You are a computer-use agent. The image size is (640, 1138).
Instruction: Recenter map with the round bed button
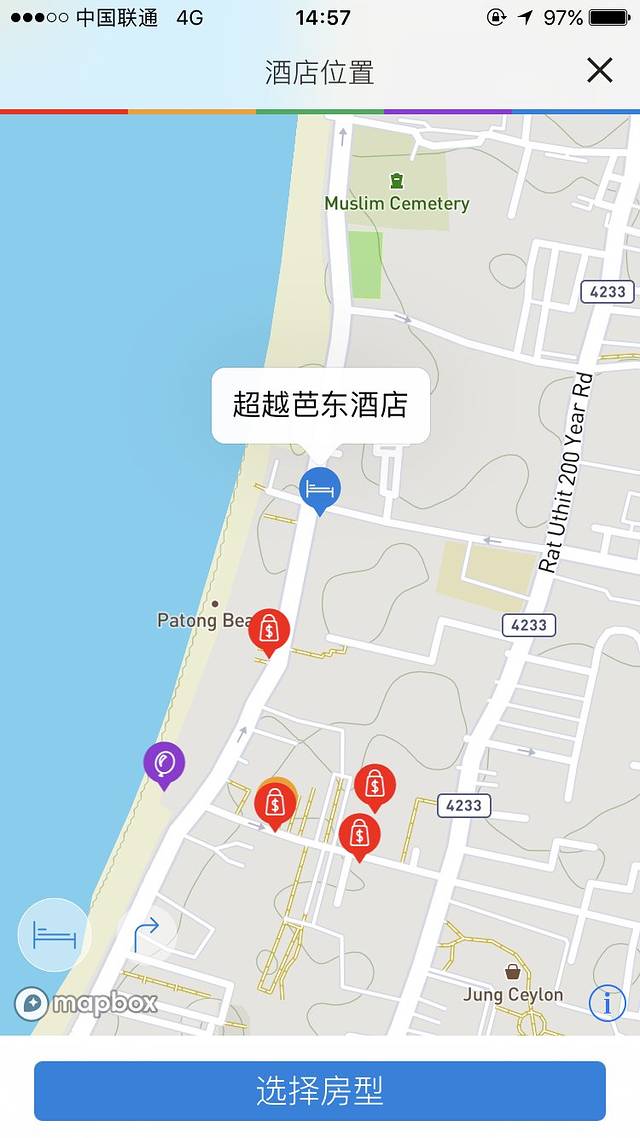pyautogui.click(x=54, y=936)
